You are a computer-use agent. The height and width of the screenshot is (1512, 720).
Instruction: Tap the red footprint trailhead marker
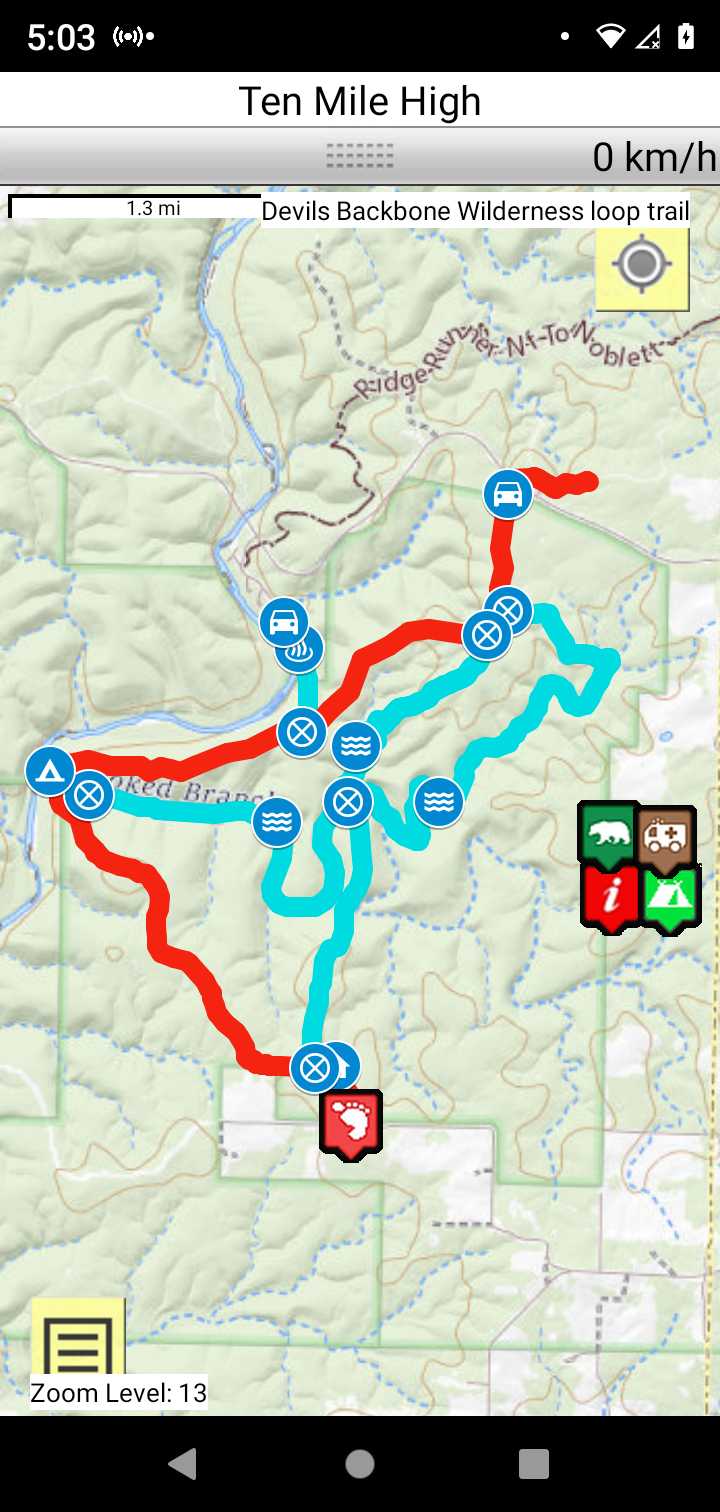coord(350,1120)
